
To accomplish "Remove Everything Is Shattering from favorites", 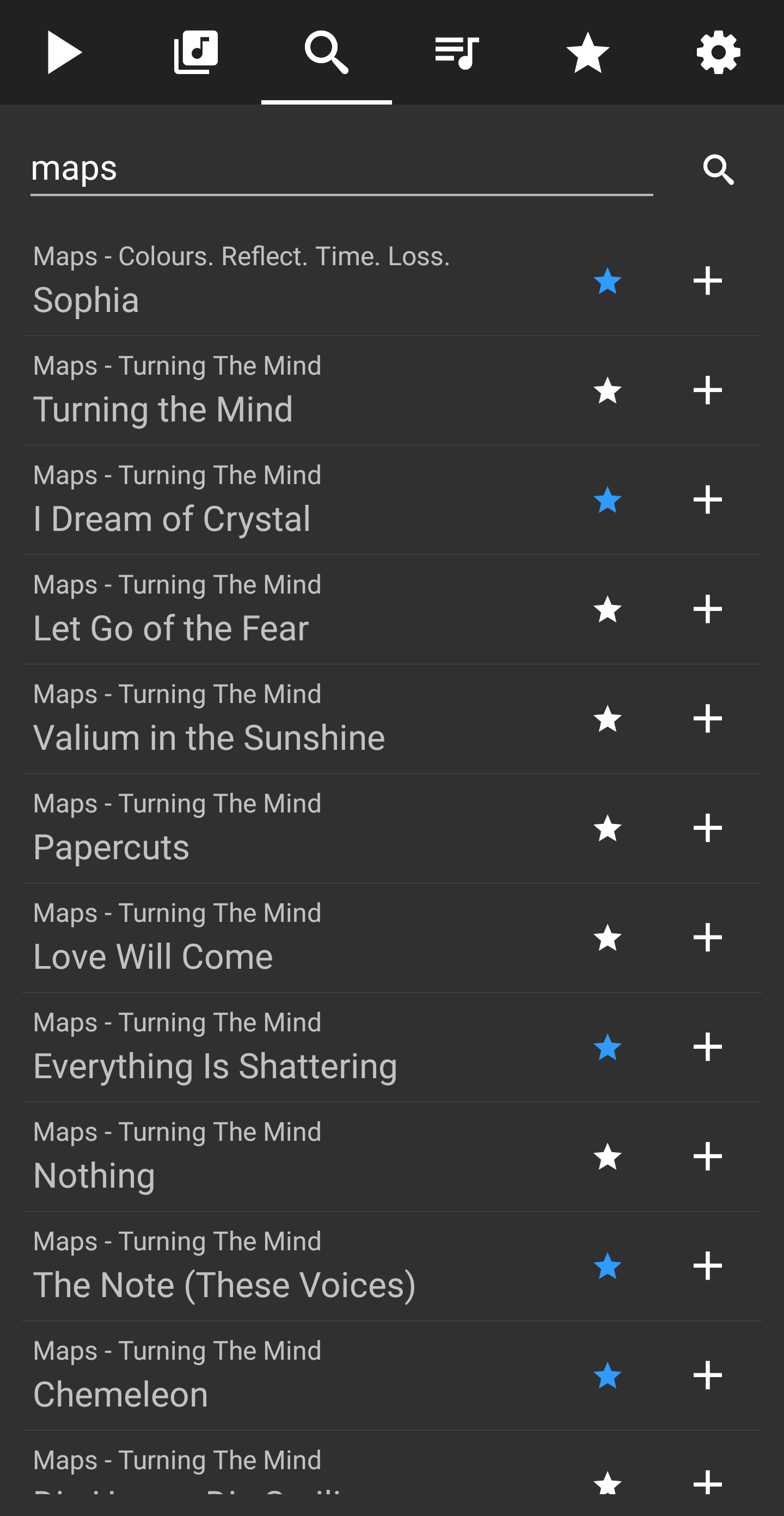I will pyautogui.click(x=607, y=1048).
